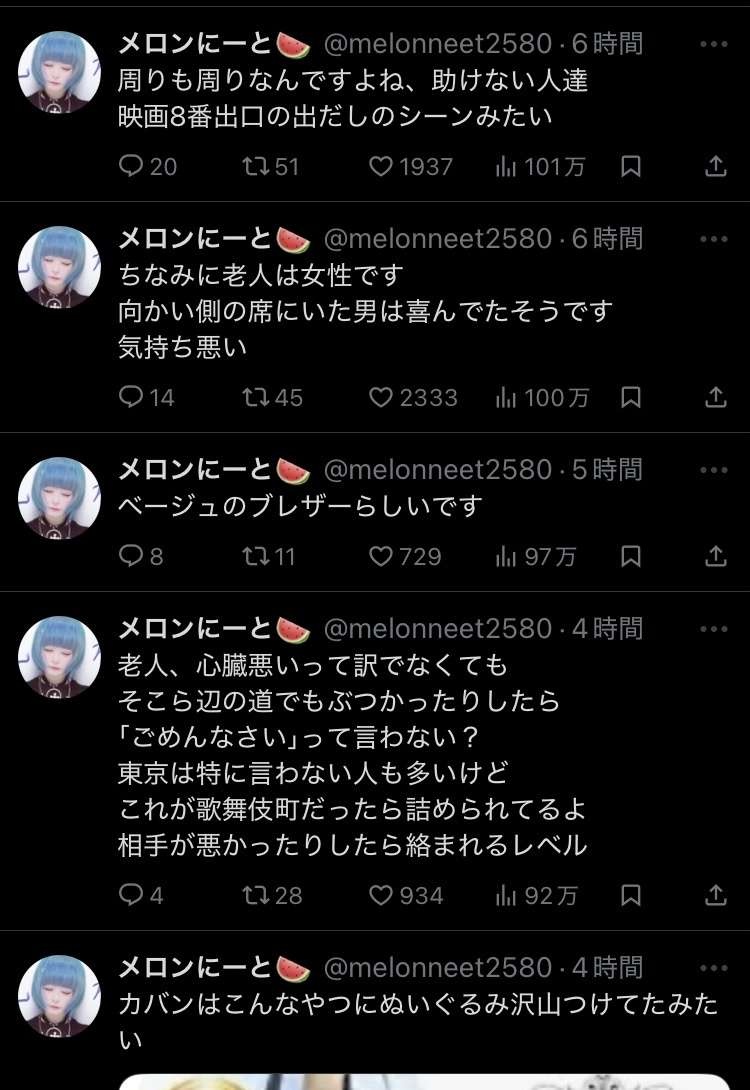Reply to the tweet mentioning 歌舞伎町
The height and width of the screenshot is (1090, 750).
point(132,895)
